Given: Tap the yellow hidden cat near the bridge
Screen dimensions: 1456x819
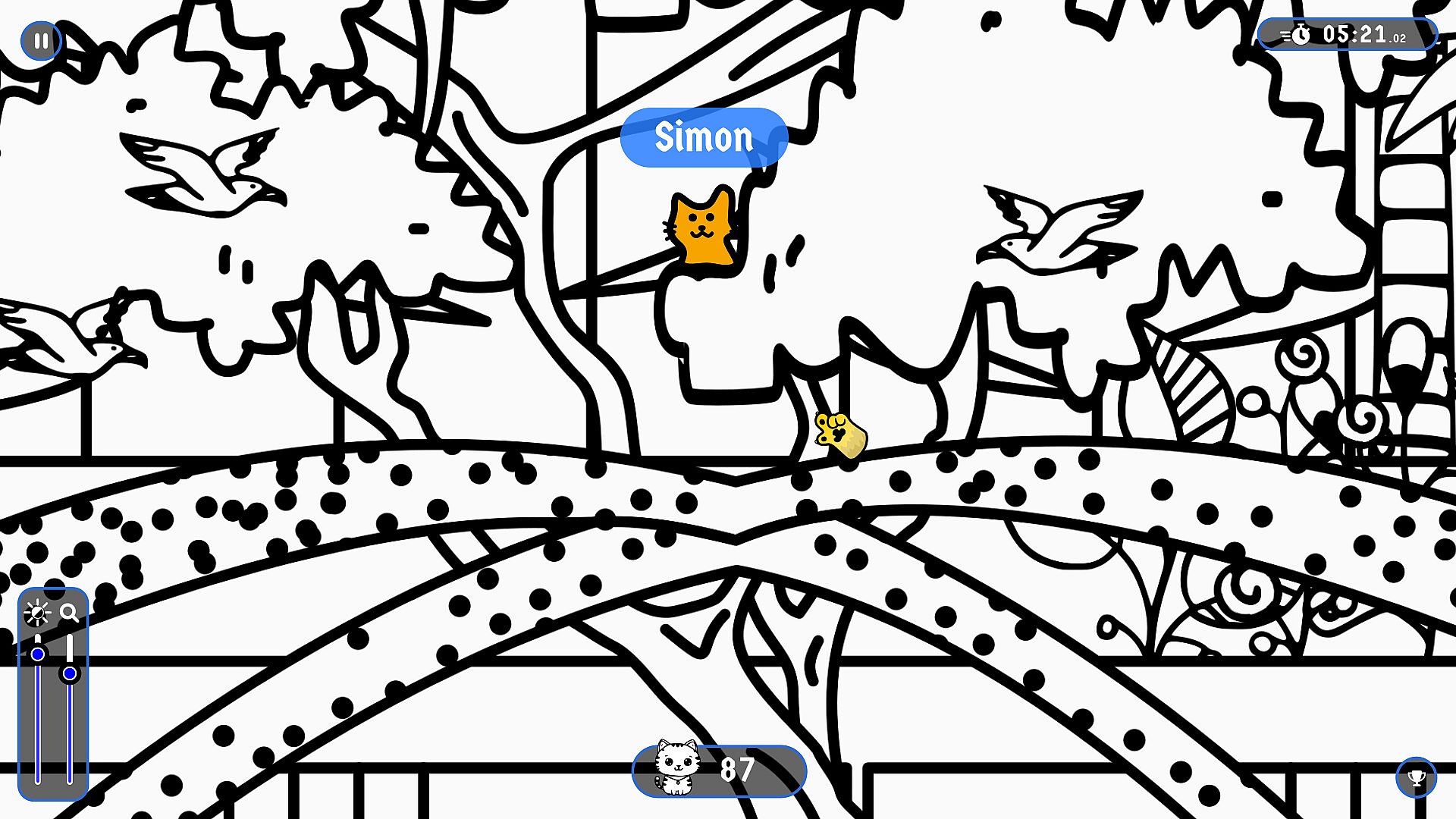Looking at the screenshot, I should point(842,435).
